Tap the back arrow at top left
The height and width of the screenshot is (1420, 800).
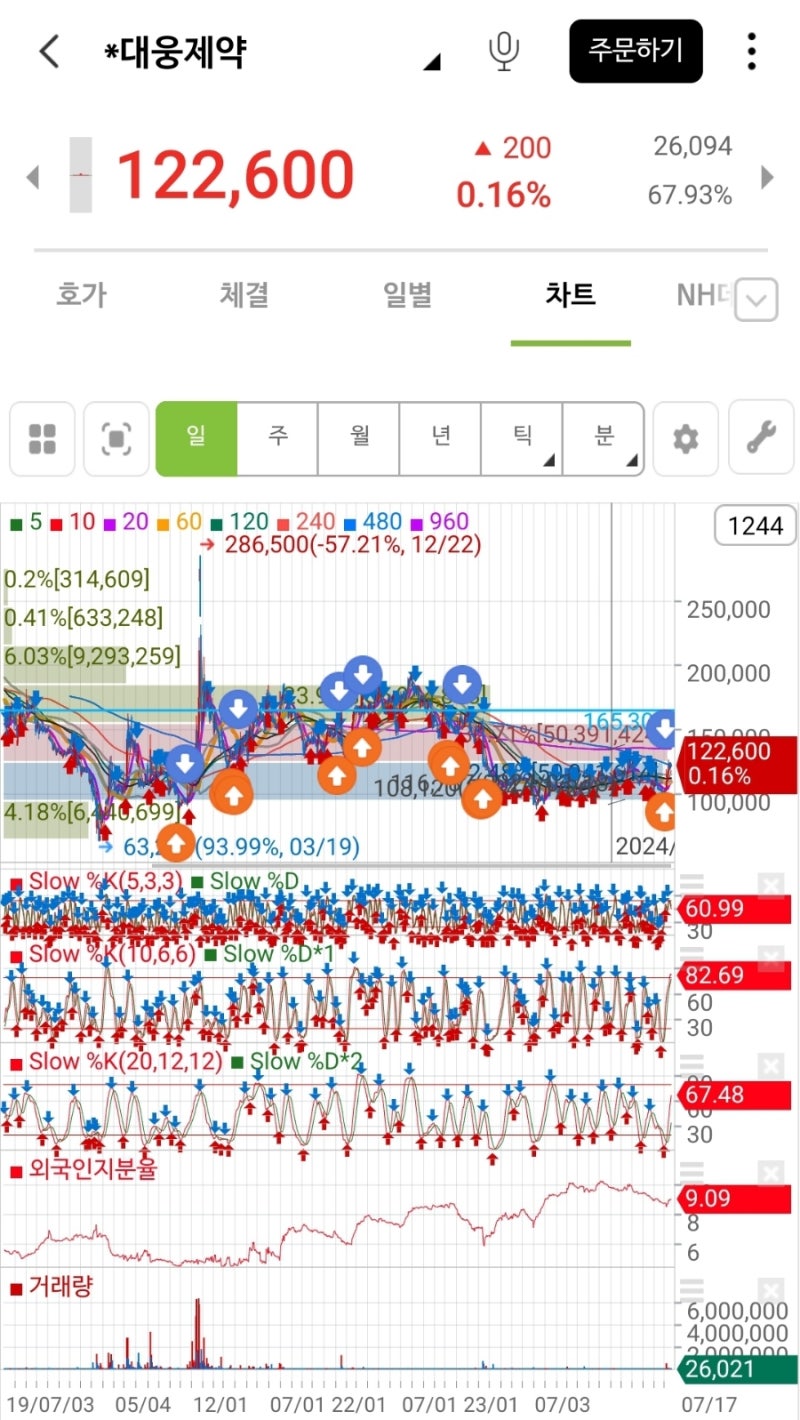49,51
